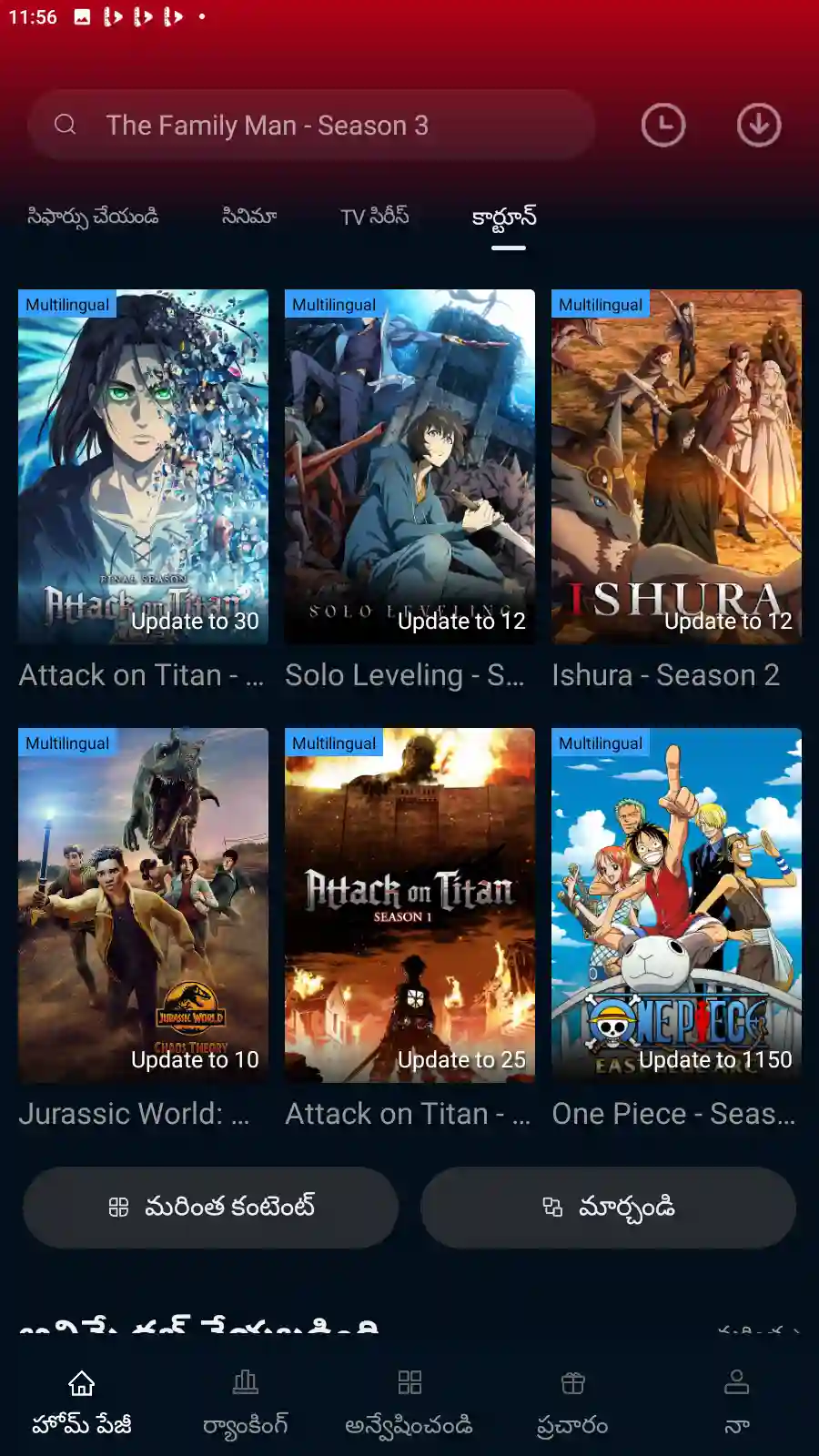Viewport: 819px width, 1456px height.
Task: Open the ర్యాంకింగ్ tab
Action: (x=246, y=1402)
